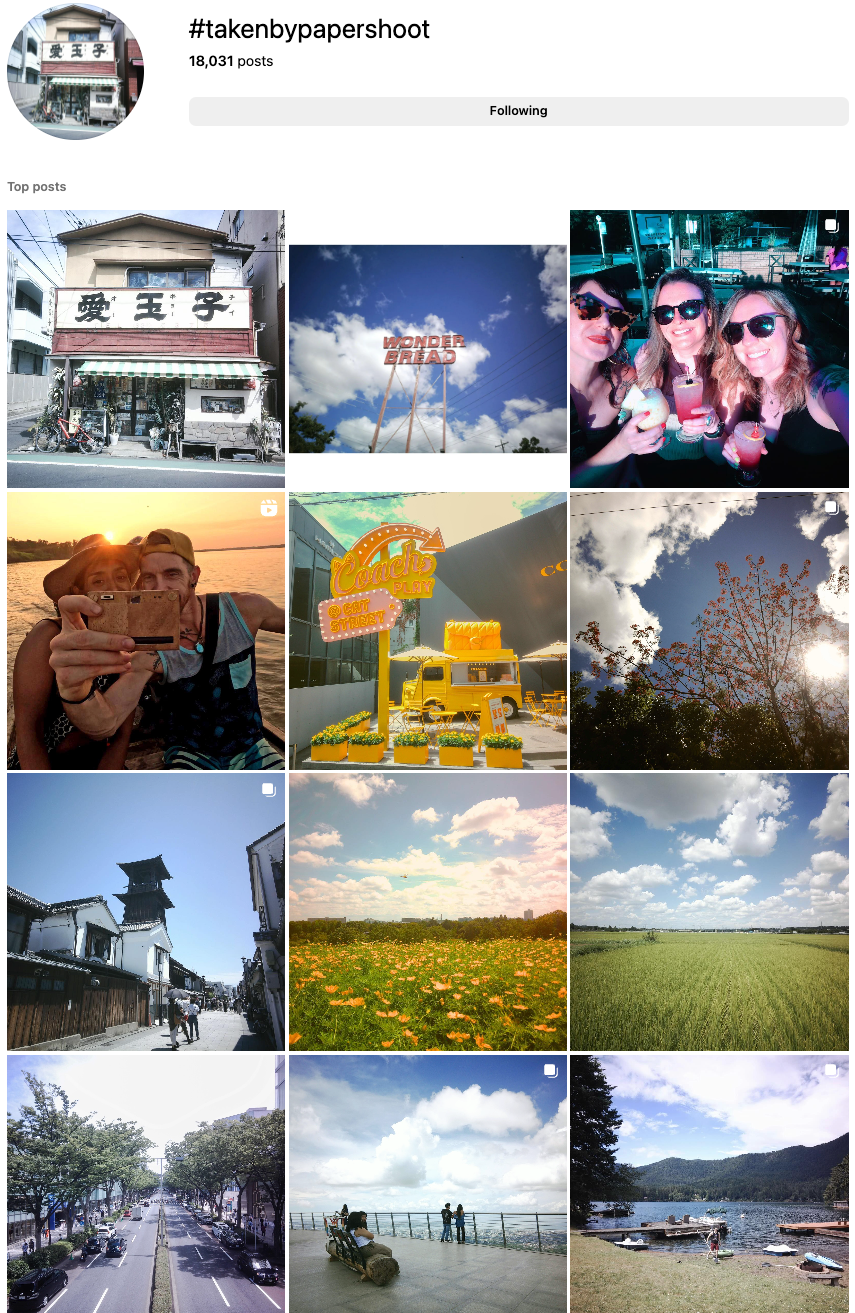Viewport: 855px width, 1313px height.
Task: Open the red blossoms tree and sky post
Action: coord(709,630)
